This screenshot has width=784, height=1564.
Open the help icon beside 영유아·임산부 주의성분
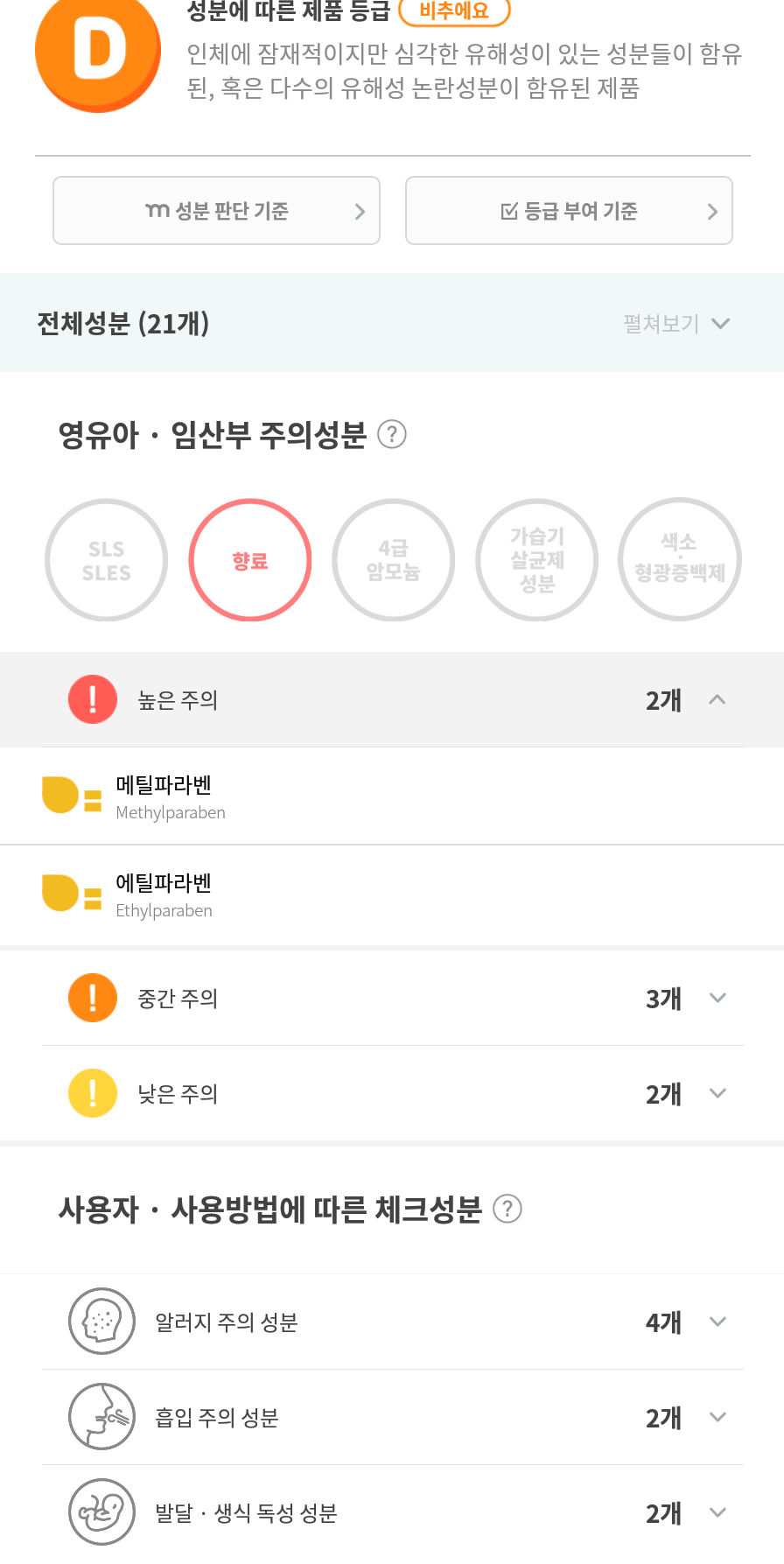click(x=393, y=433)
